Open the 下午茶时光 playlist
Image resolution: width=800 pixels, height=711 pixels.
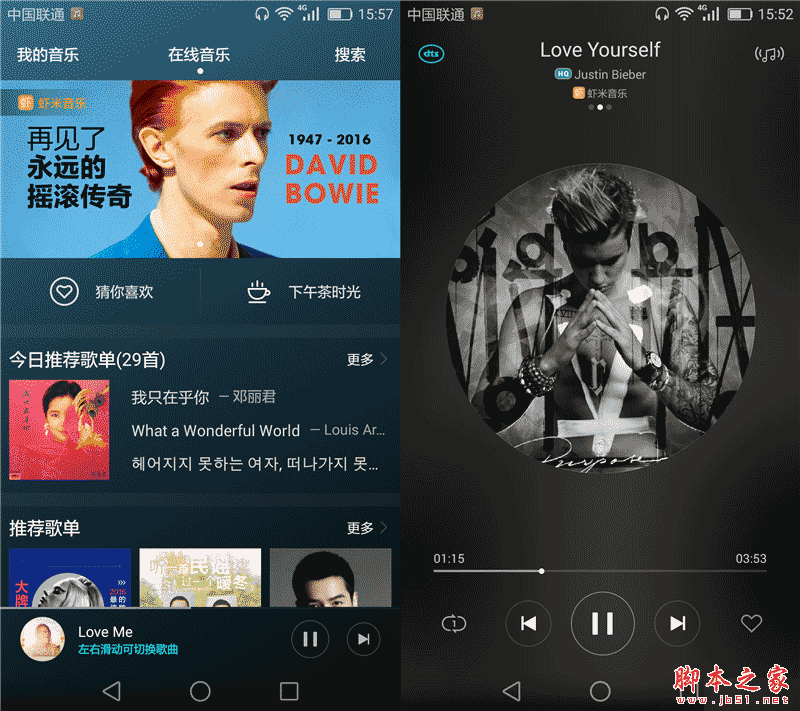tap(303, 292)
